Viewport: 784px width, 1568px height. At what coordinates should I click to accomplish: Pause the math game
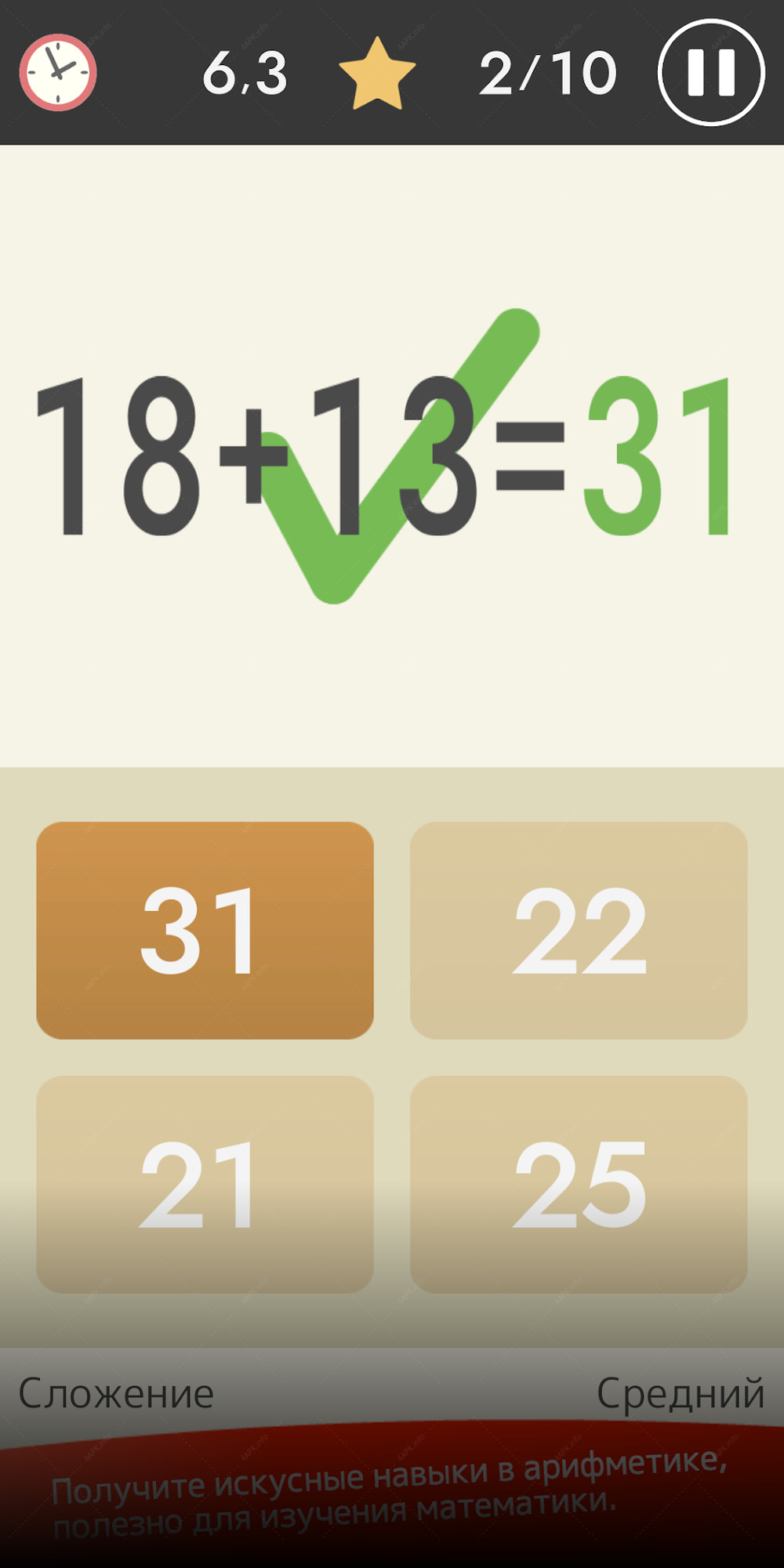711,72
